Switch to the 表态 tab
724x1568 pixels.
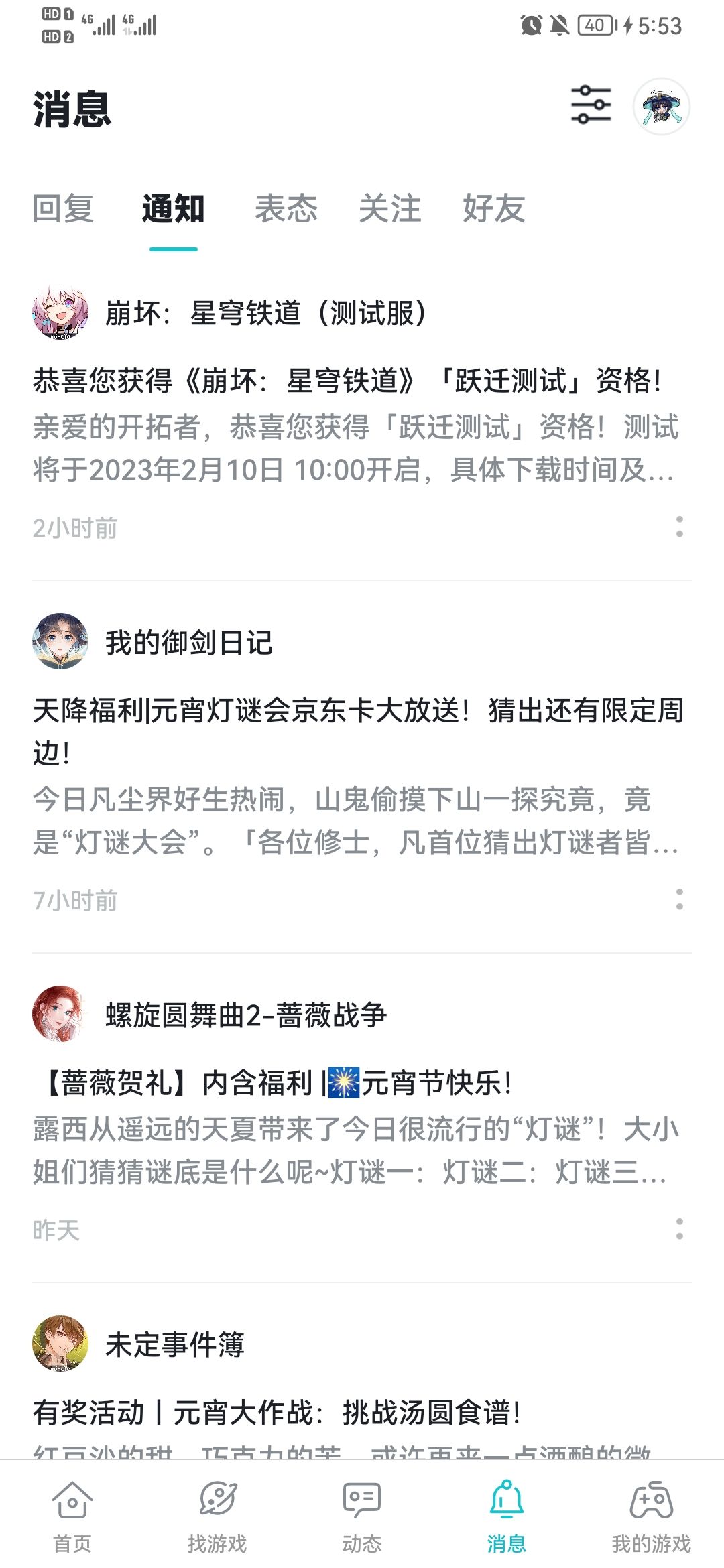click(286, 208)
